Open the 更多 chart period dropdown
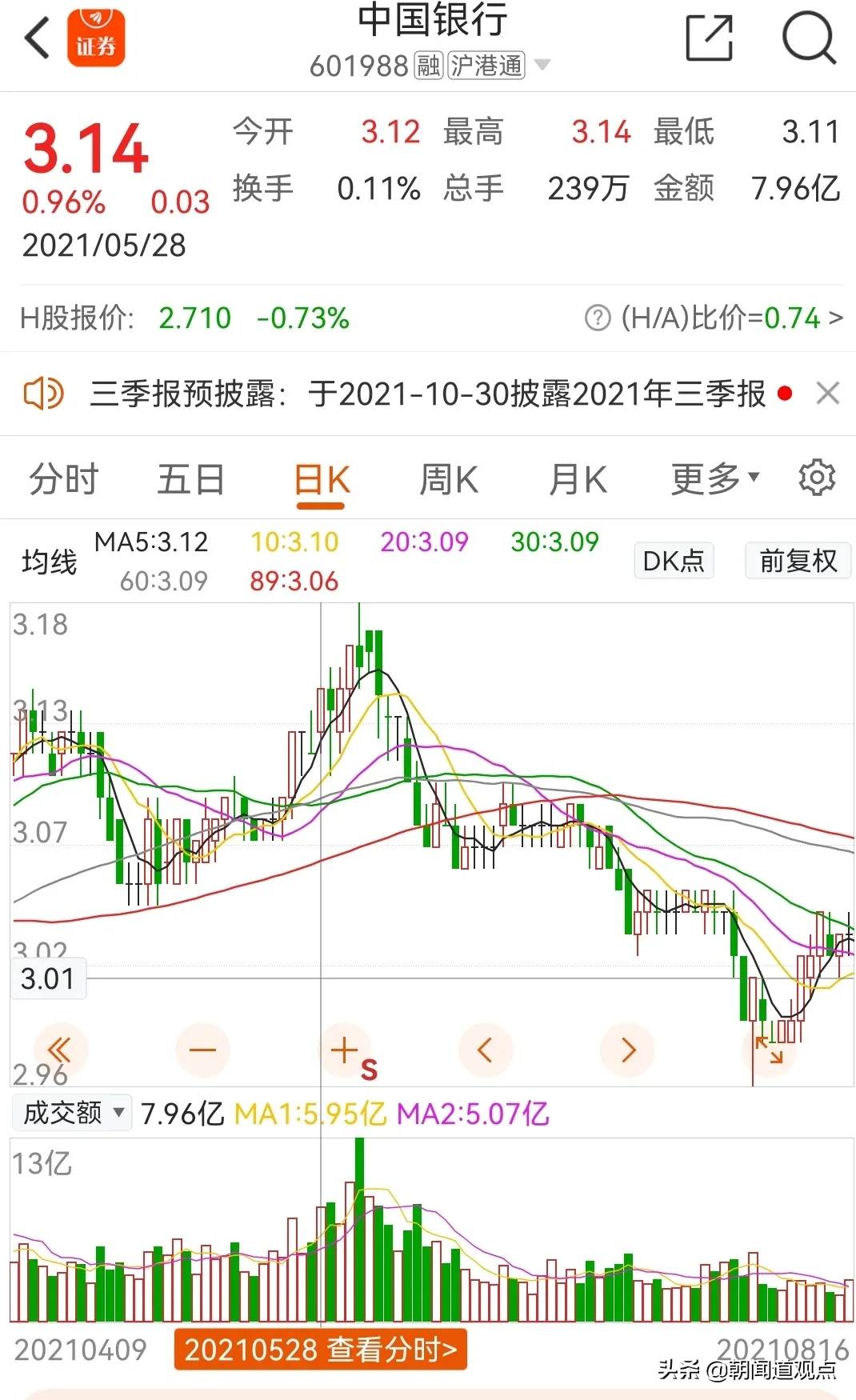Screen dimensions: 856x1400 714,478
